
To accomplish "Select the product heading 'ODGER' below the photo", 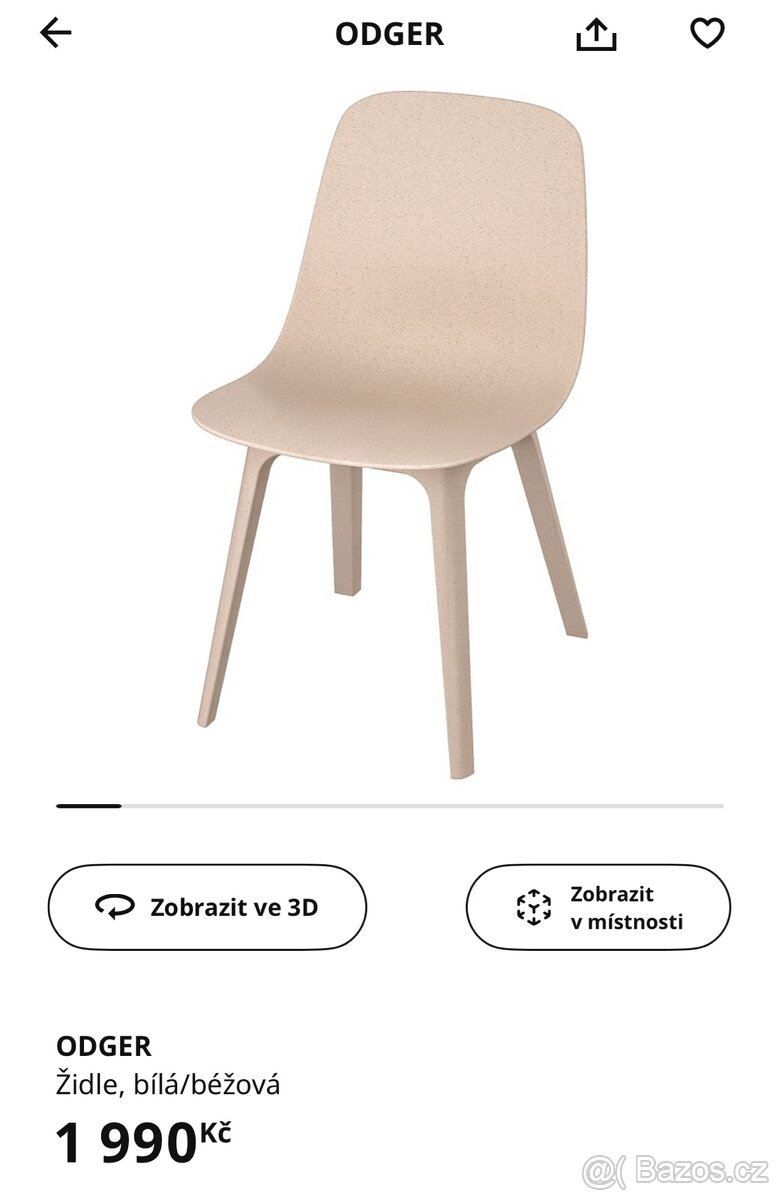I will (103, 1046).
